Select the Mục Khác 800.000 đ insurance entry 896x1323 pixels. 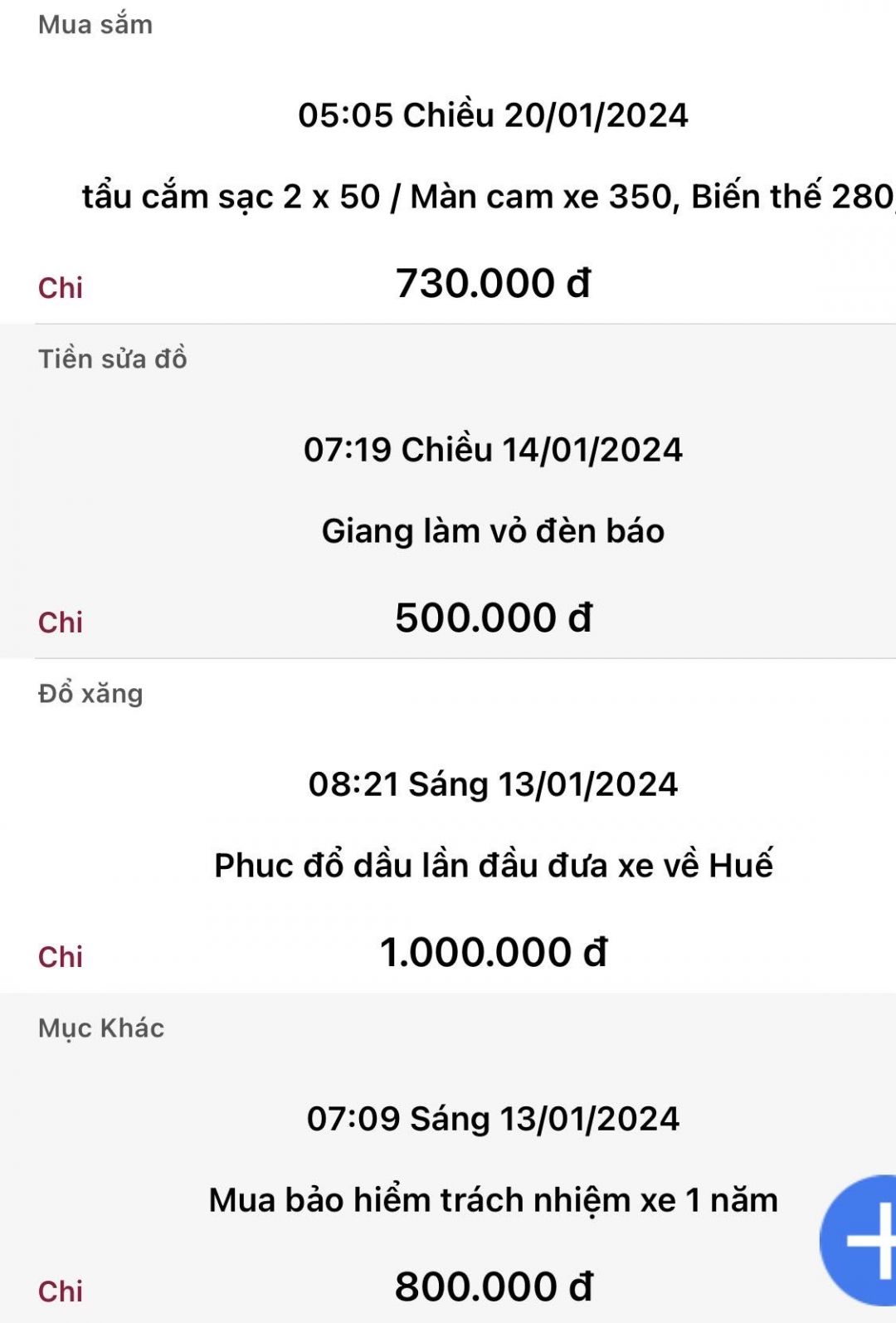pyautogui.click(x=493, y=1200)
